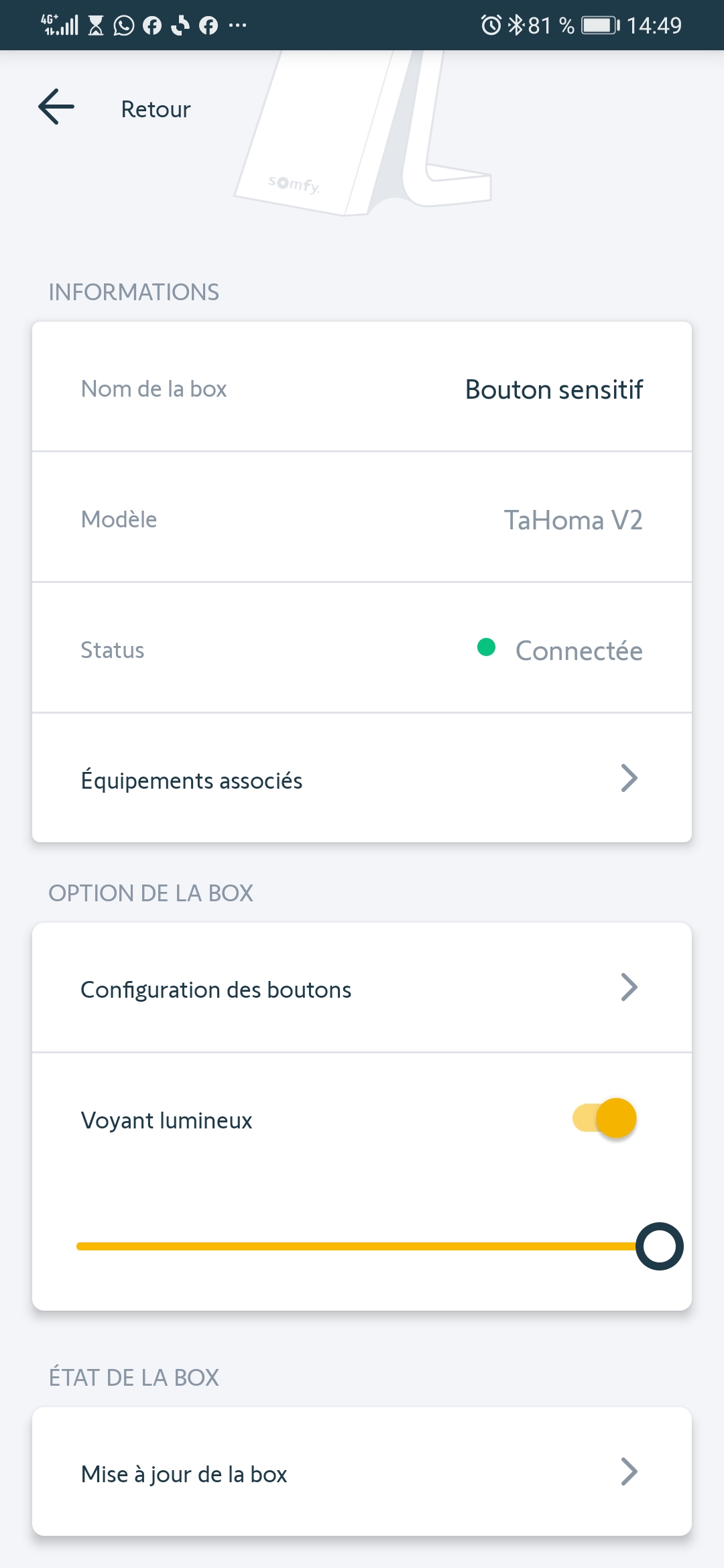The height and width of the screenshot is (1568, 724).
Task: Open Mise à jour de la box
Action: coord(362,1472)
